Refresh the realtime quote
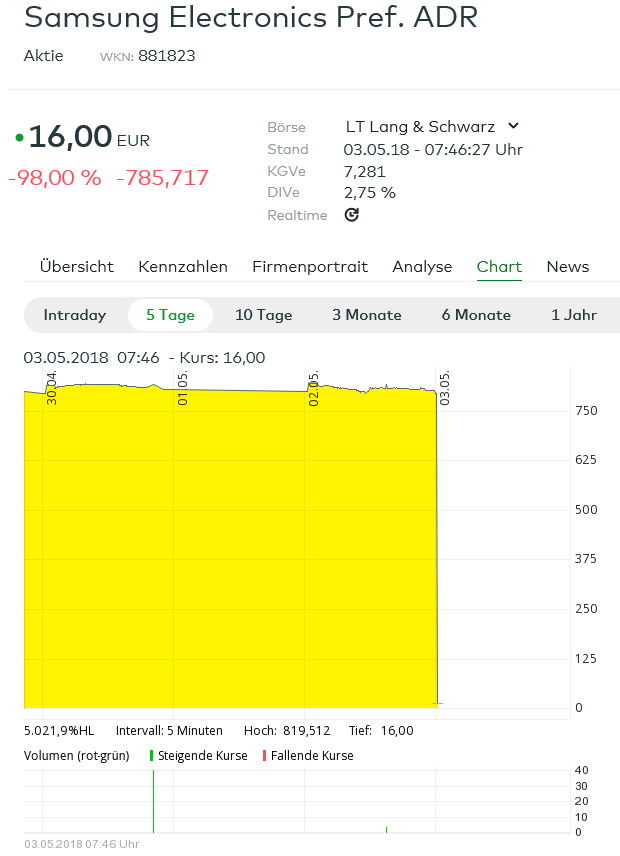This screenshot has height=856, width=620. pyautogui.click(x=352, y=215)
